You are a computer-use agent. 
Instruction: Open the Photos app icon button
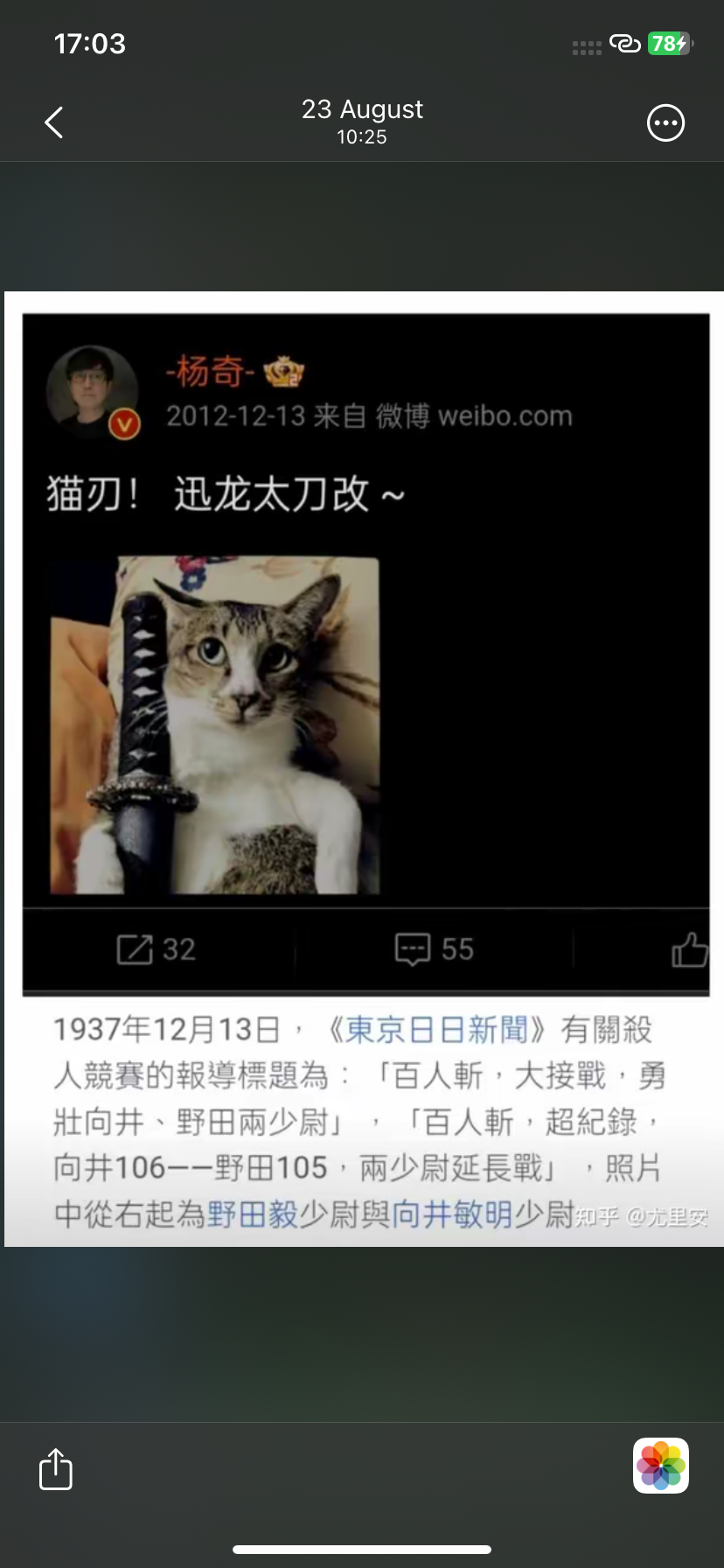[661, 1466]
